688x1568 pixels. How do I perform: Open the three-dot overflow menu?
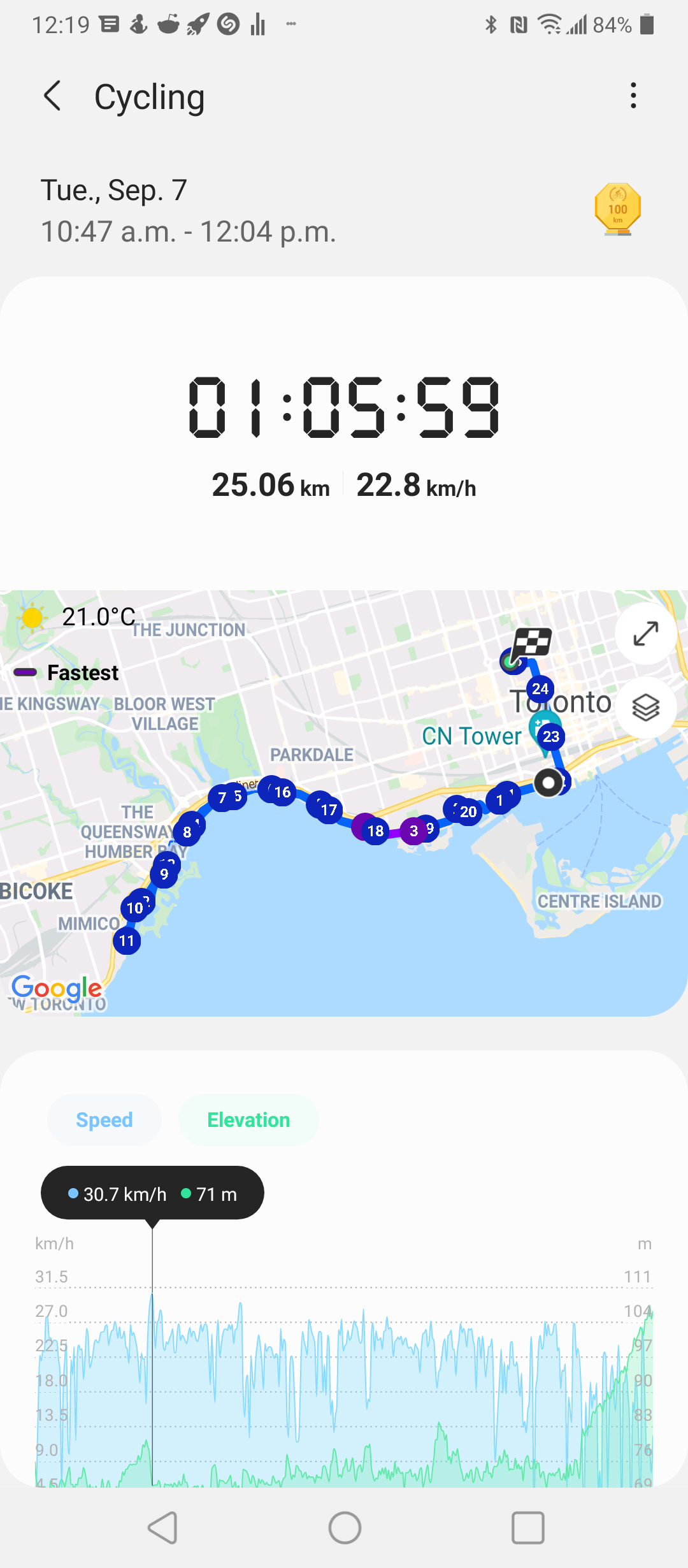point(633,96)
